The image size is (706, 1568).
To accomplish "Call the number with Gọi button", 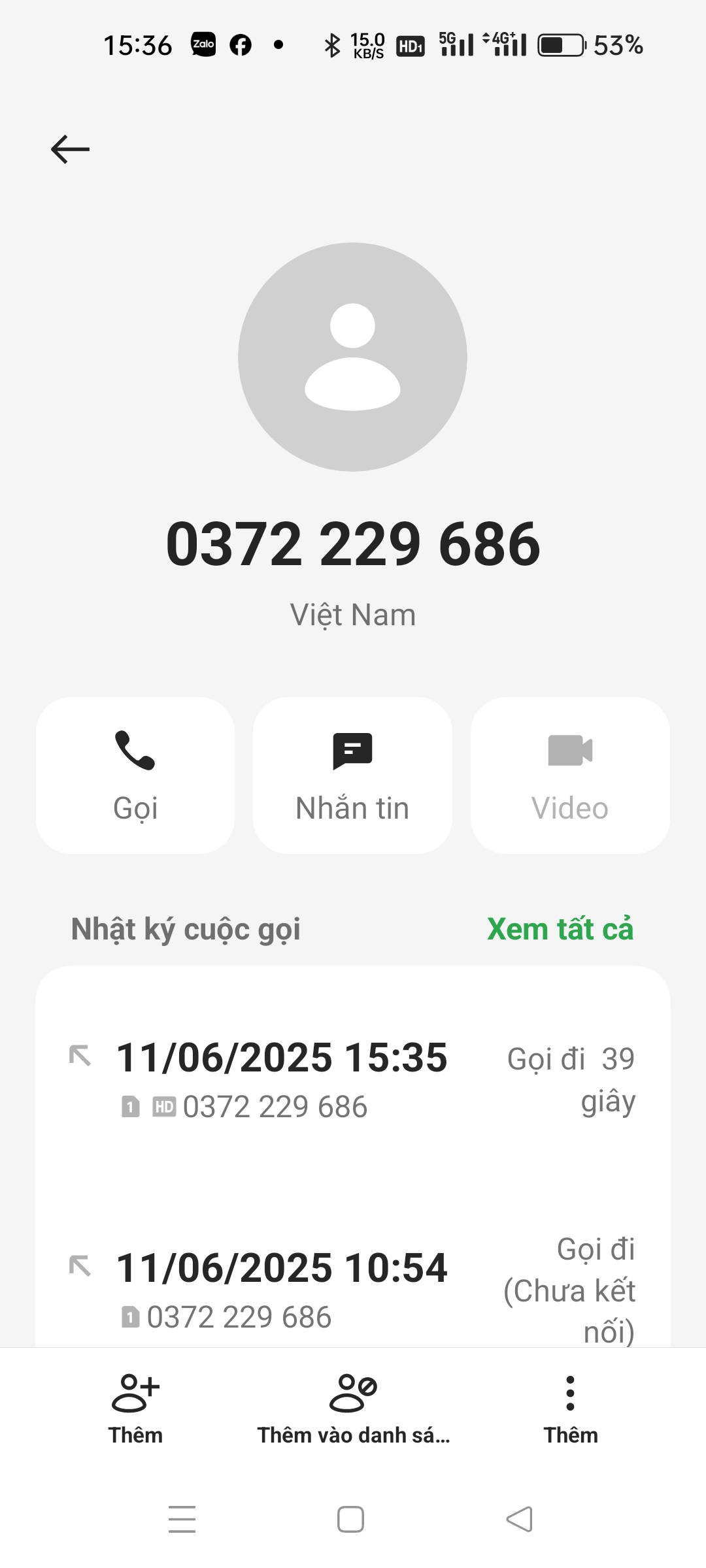I will [135, 775].
